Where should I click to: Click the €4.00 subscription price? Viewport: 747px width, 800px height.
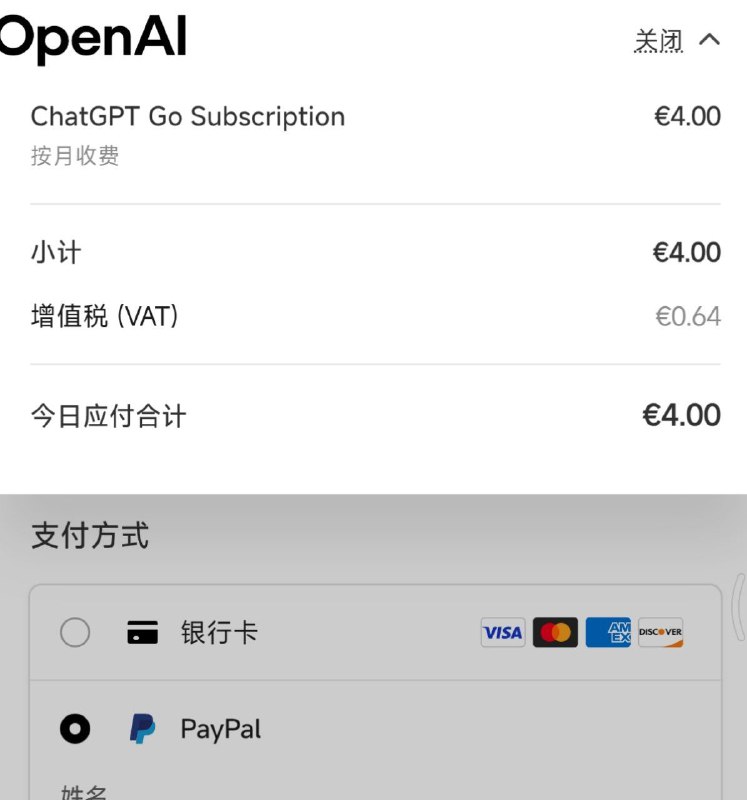click(x=685, y=116)
